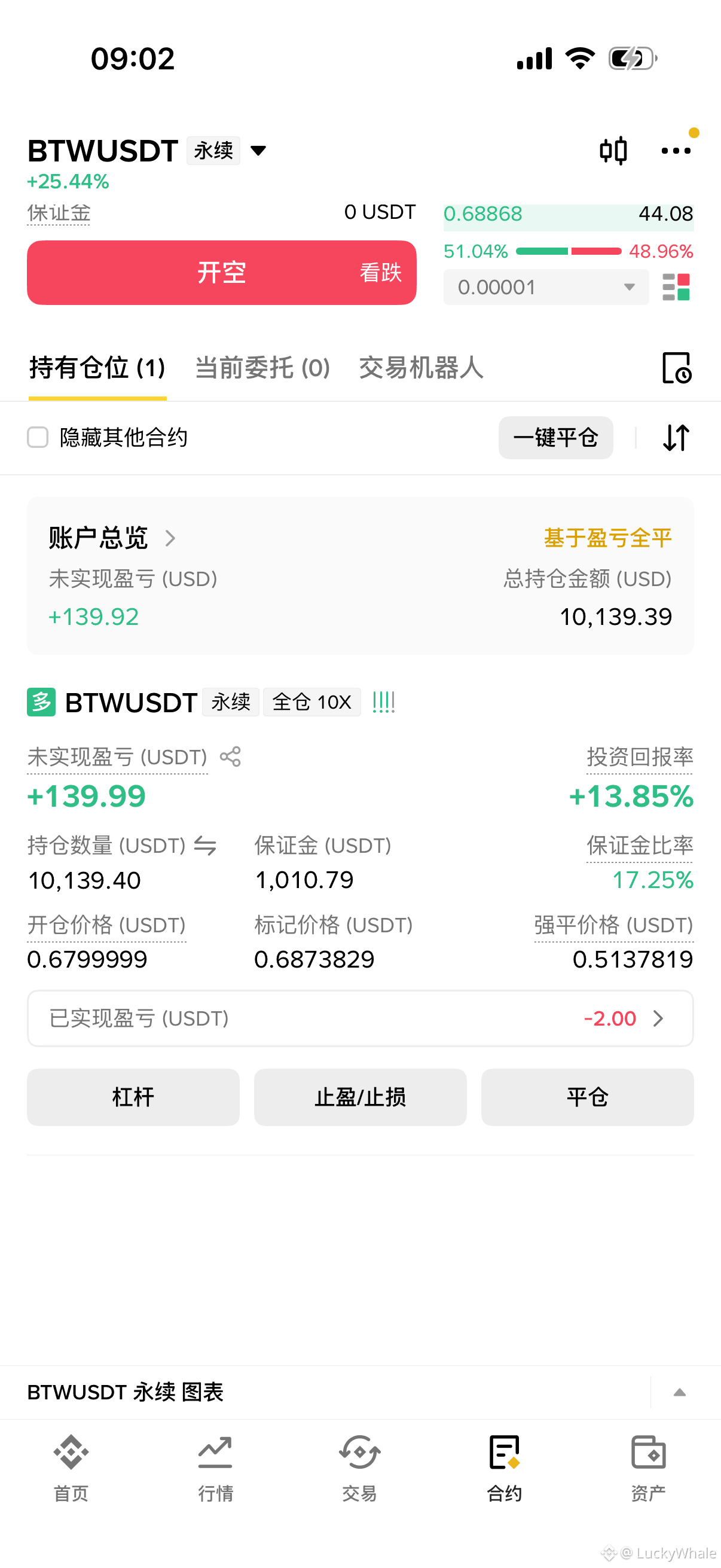Go to the 资产 assets tab

[648, 1468]
